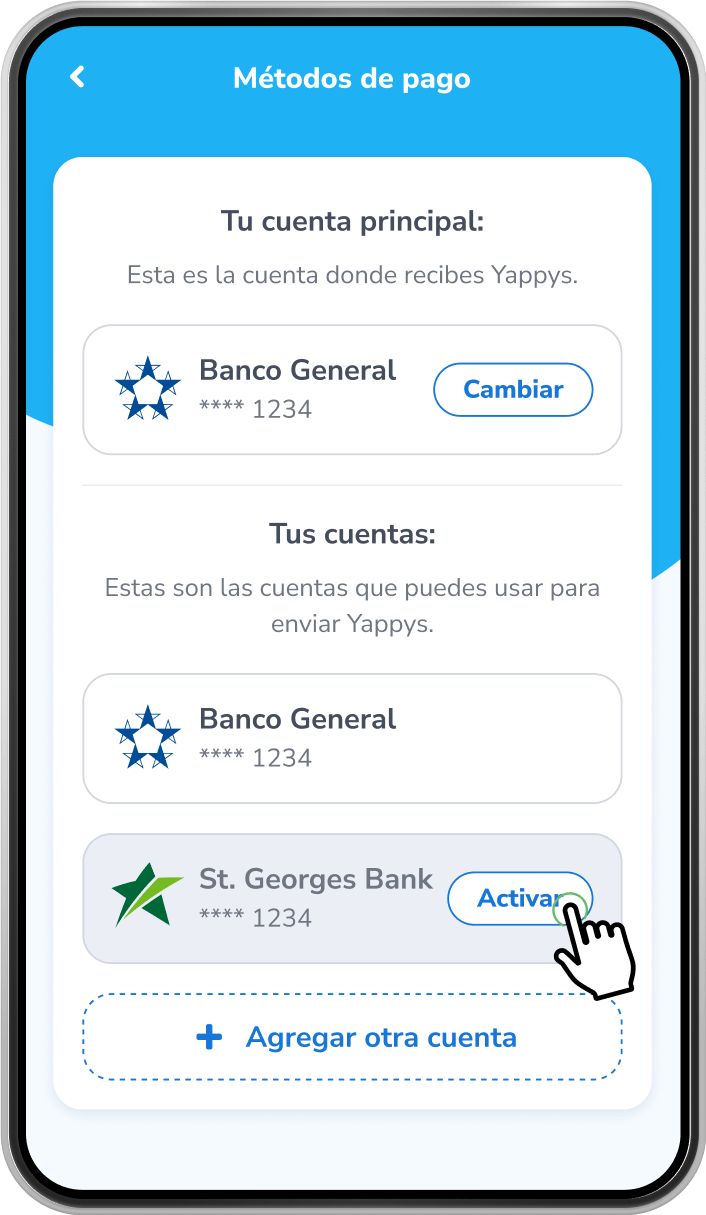Go back from Métodos de pago
Screen dimensions: 706x1215
pos(77,77)
